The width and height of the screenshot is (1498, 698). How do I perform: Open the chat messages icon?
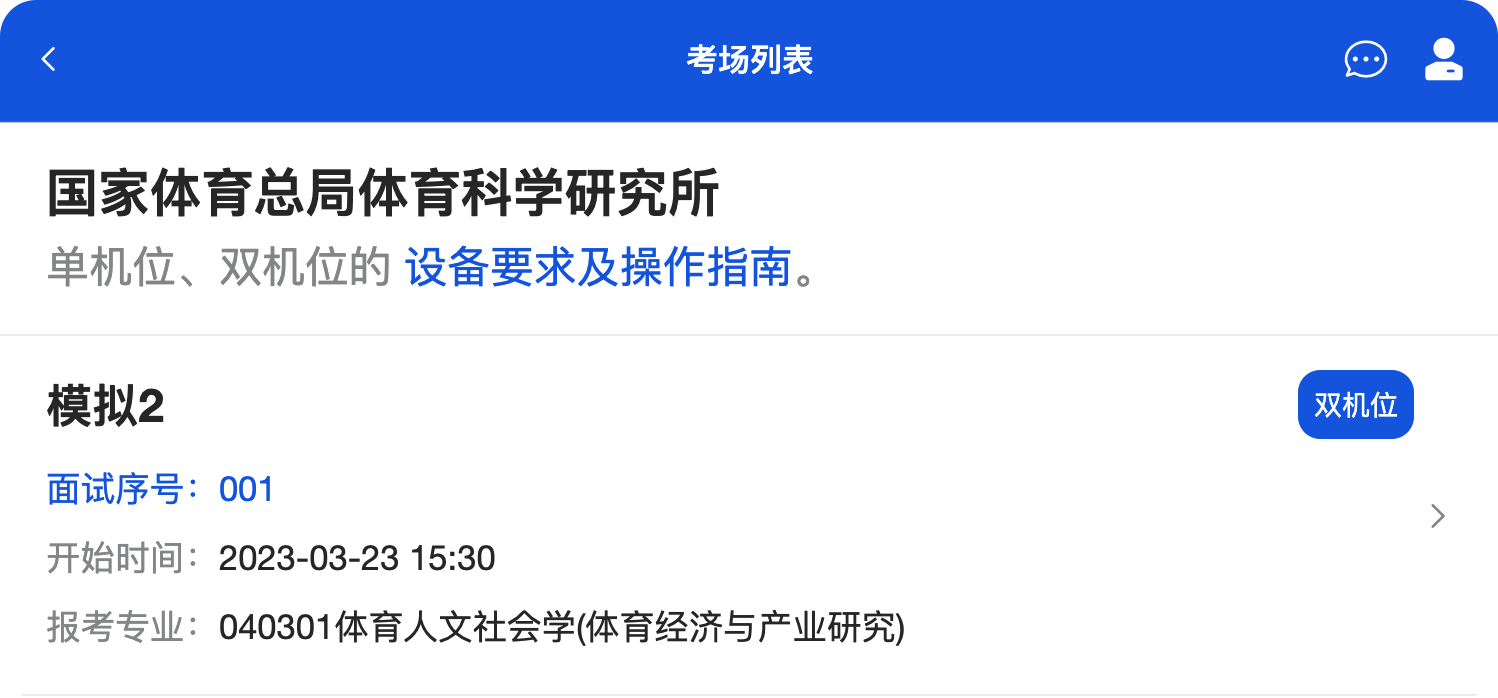(1365, 60)
